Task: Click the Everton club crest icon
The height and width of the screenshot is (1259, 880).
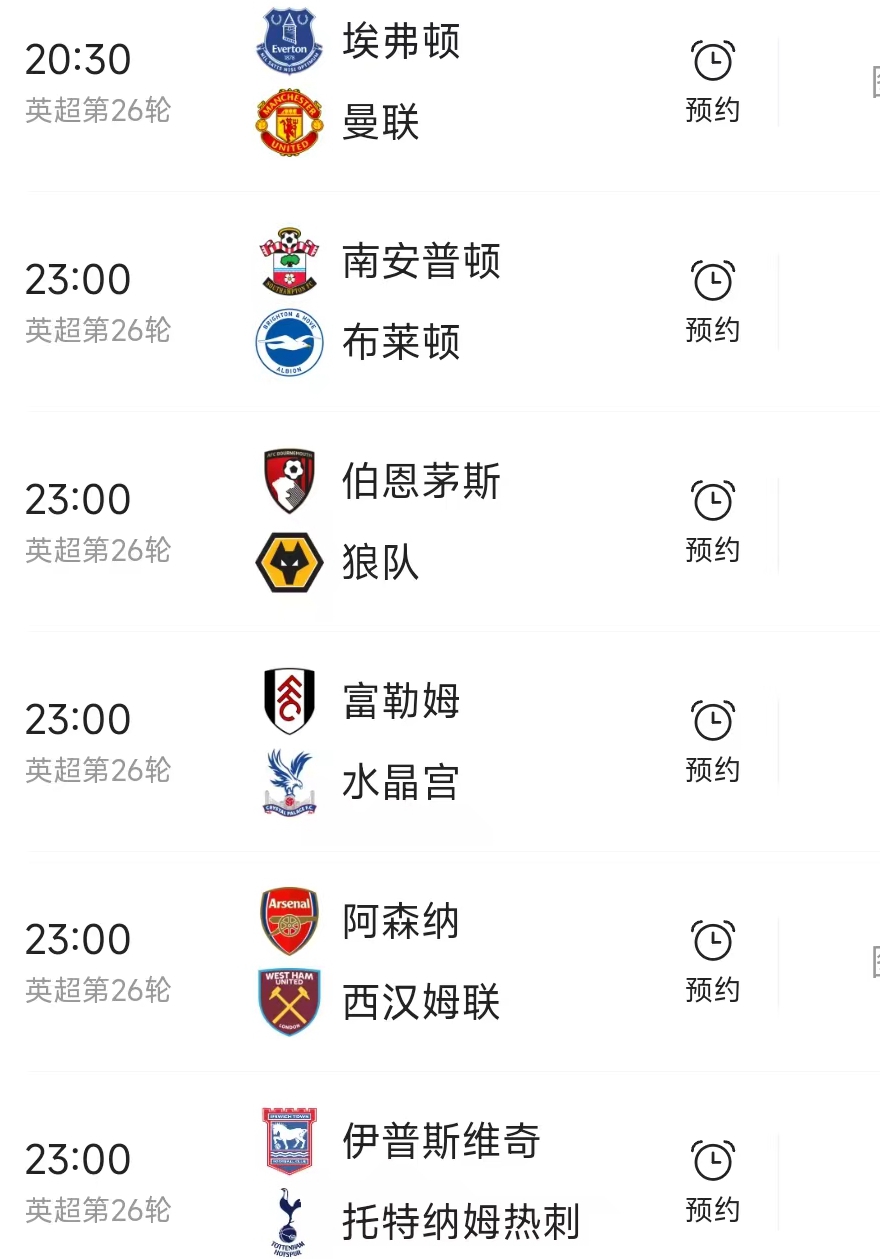Action: pyautogui.click(x=288, y=42)
